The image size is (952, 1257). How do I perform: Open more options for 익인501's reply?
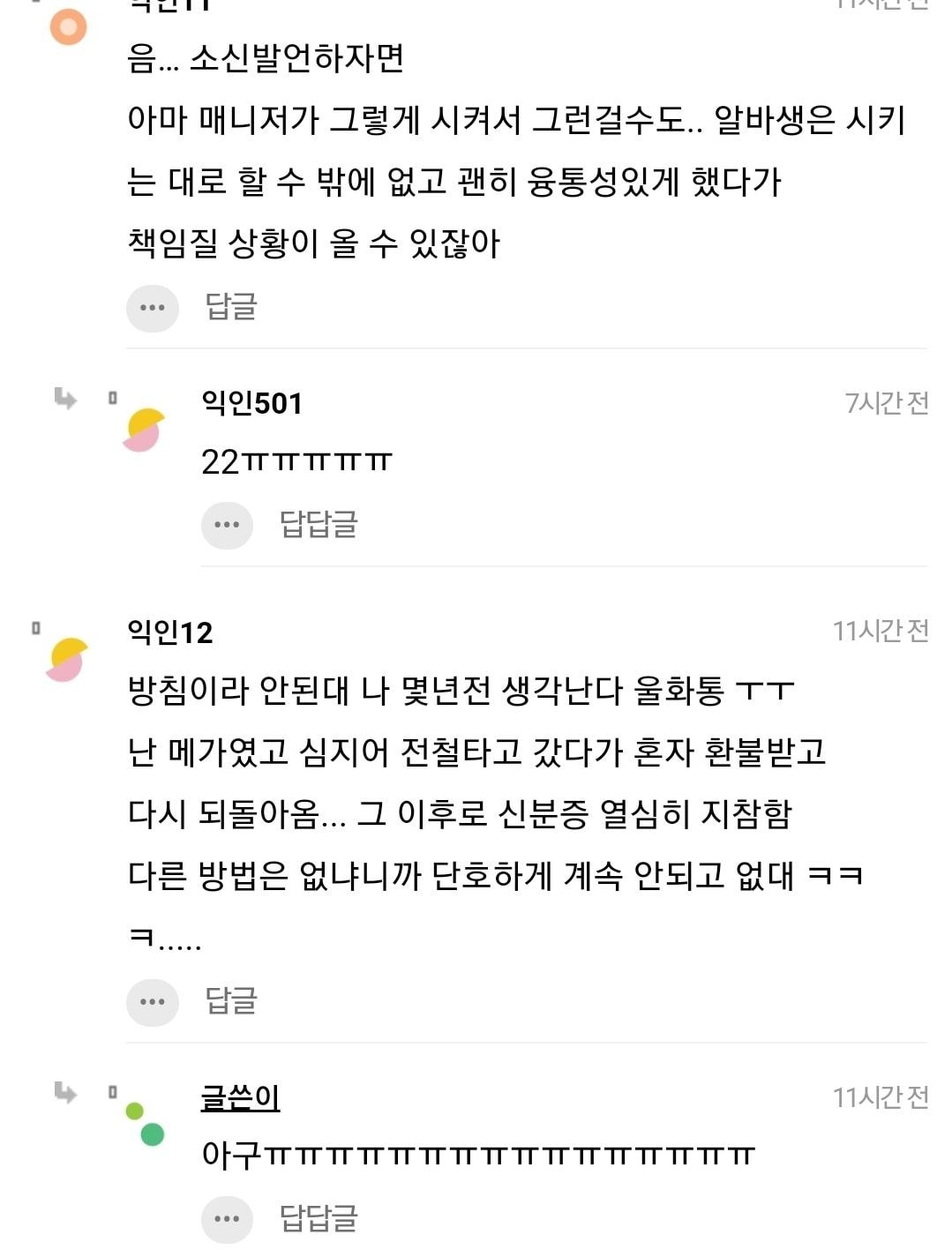click(227, 525)
